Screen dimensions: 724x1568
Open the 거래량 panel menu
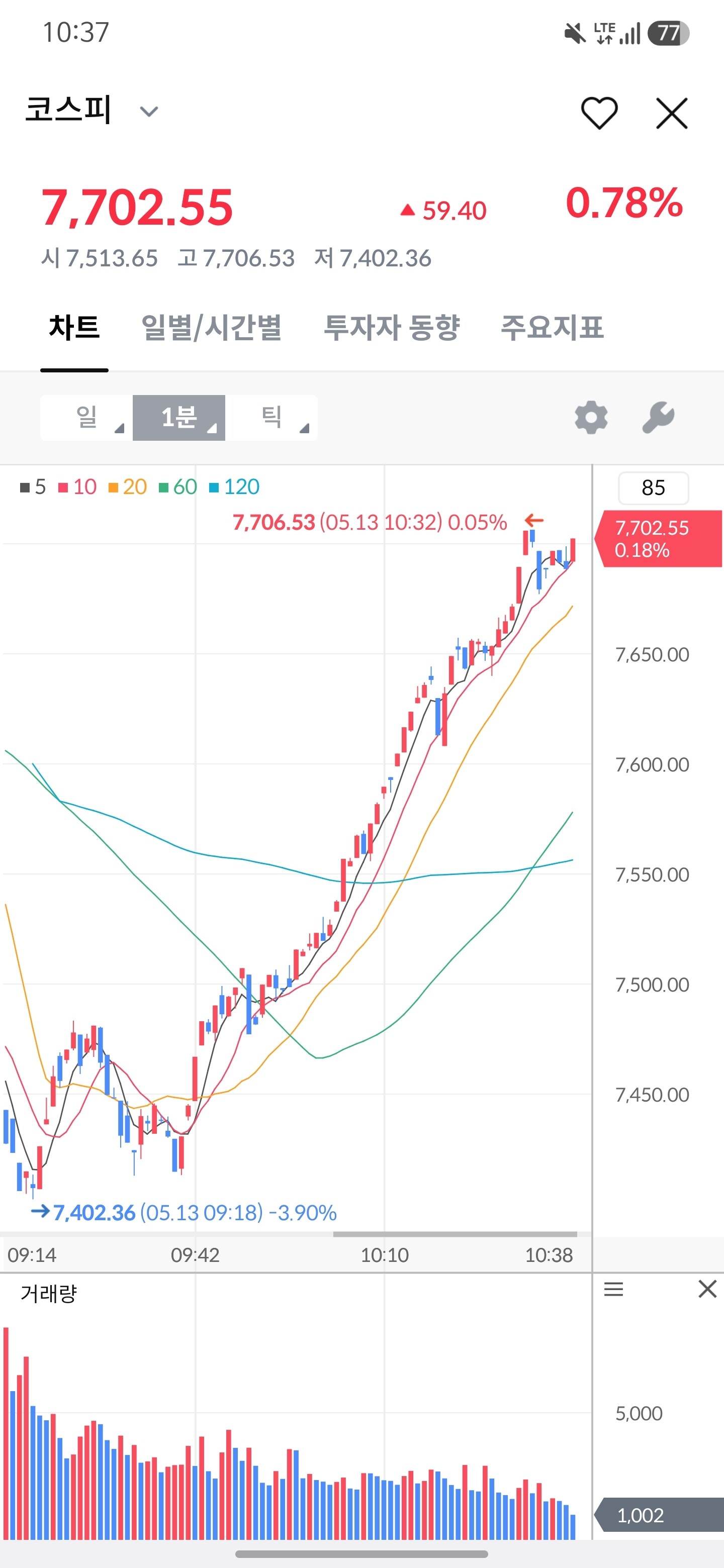[613, 1289]
